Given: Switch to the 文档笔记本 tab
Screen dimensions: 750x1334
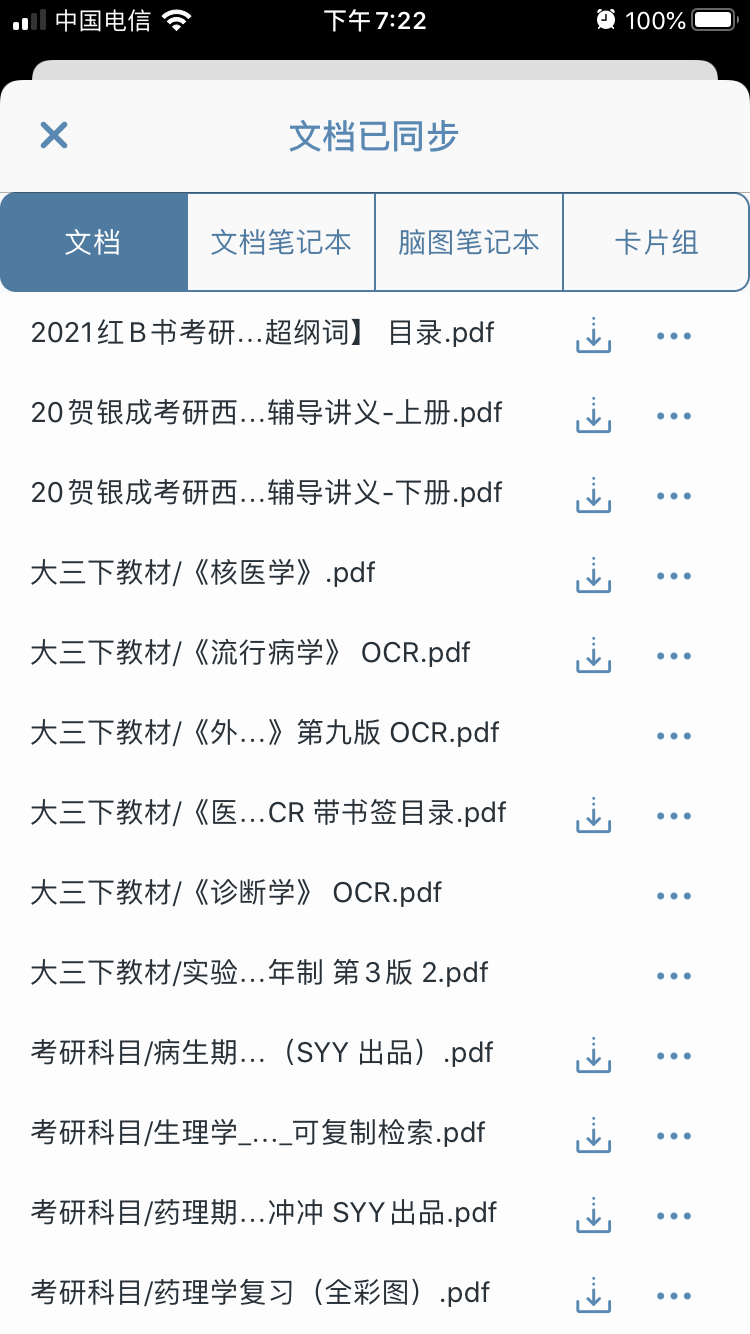Looking at the screenshot, I should (x=281, y=242).
